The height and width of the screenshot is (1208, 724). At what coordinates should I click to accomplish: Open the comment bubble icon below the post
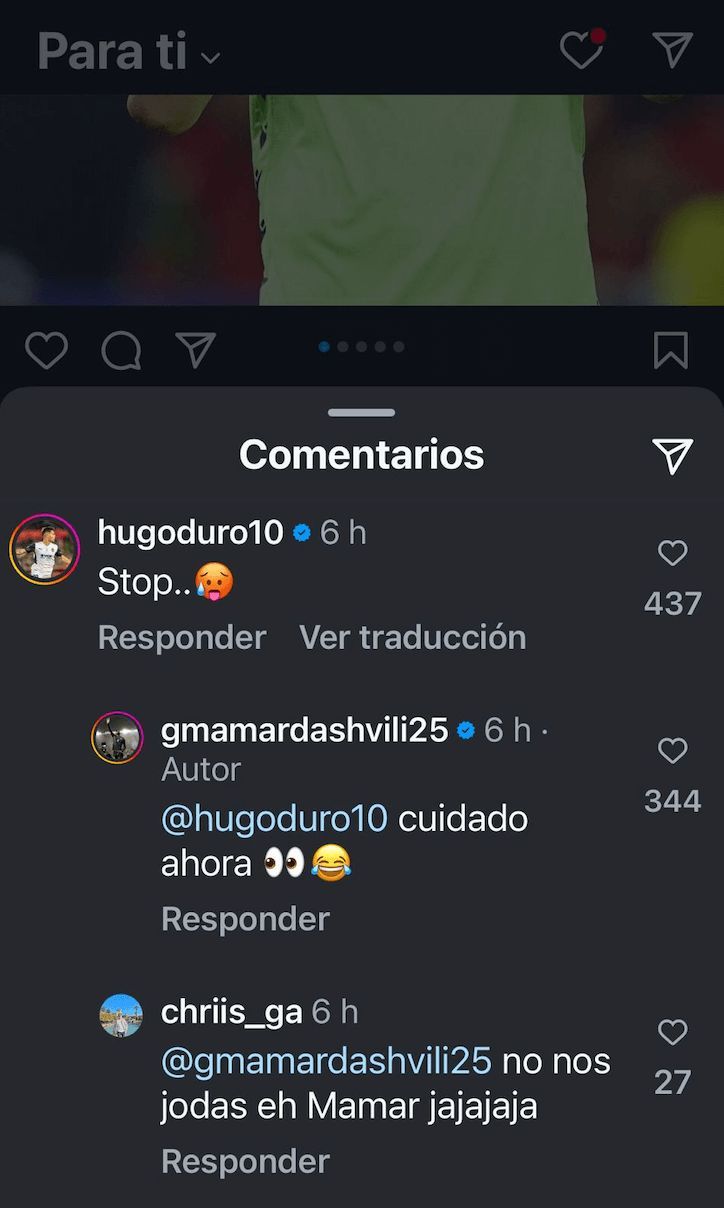(x=121, y=351)
